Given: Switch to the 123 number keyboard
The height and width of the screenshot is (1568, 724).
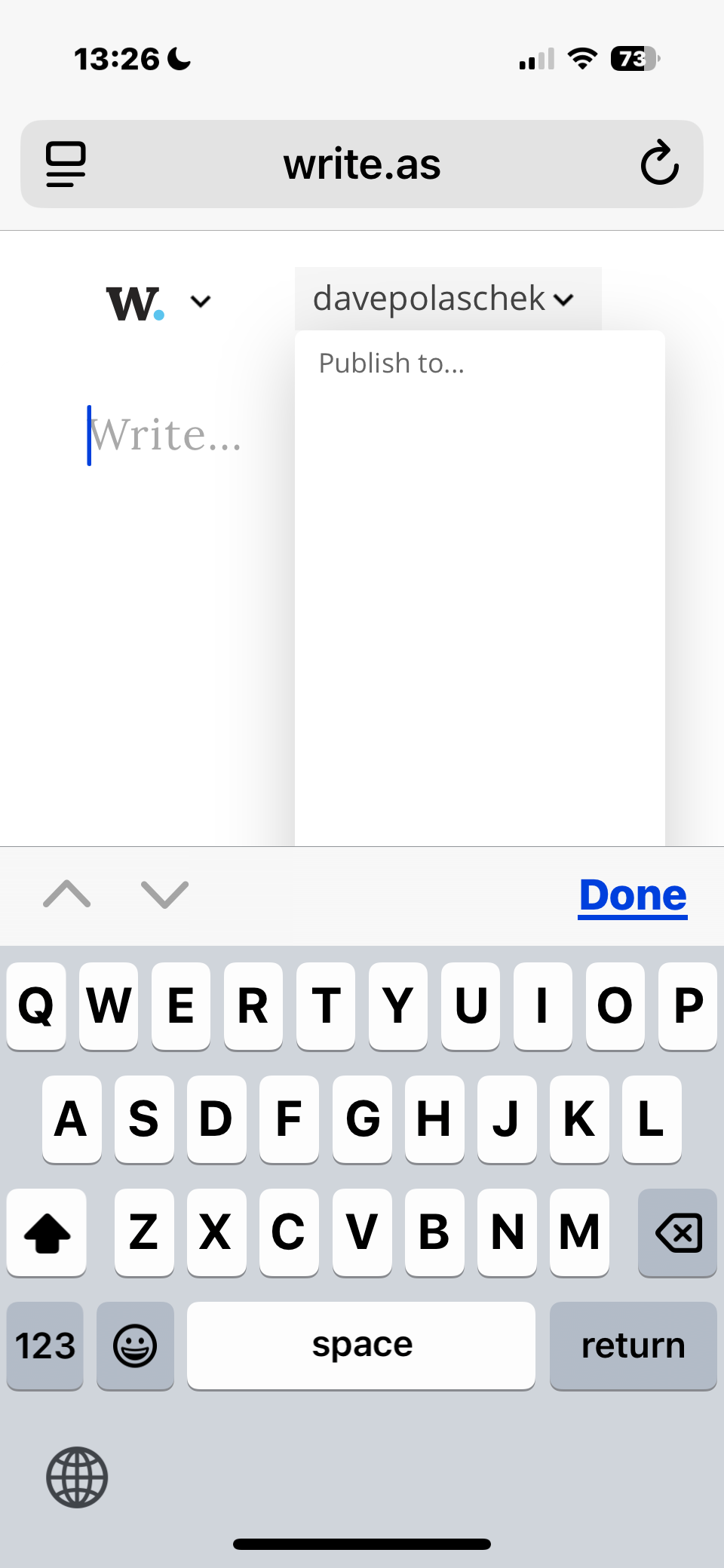Looking at the screenshot, I should pos(45,1346).
